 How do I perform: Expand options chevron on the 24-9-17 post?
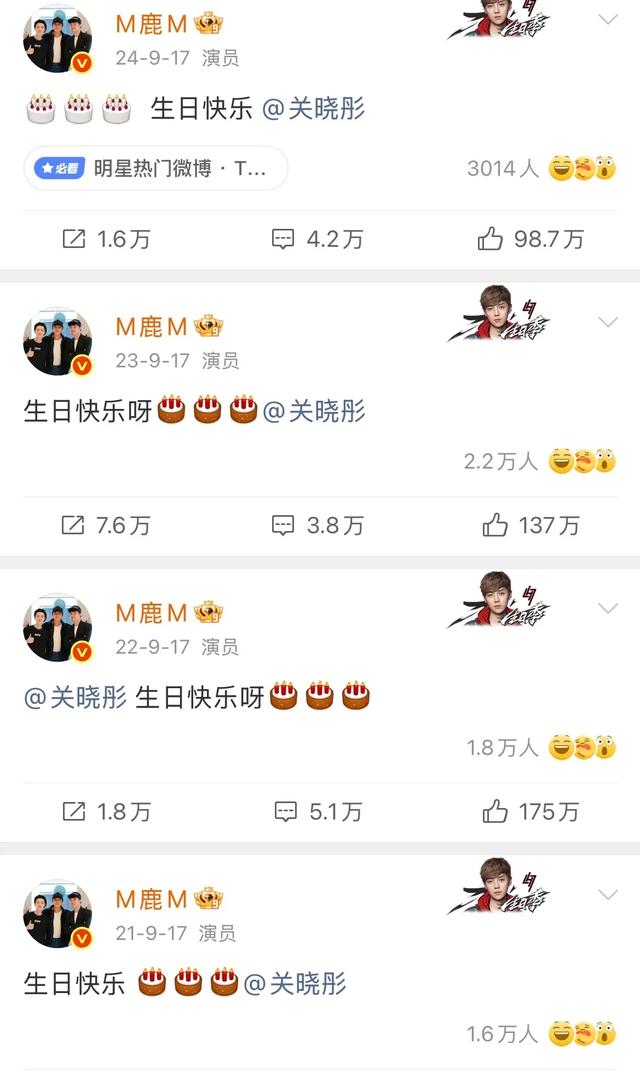tap(607, 20)
